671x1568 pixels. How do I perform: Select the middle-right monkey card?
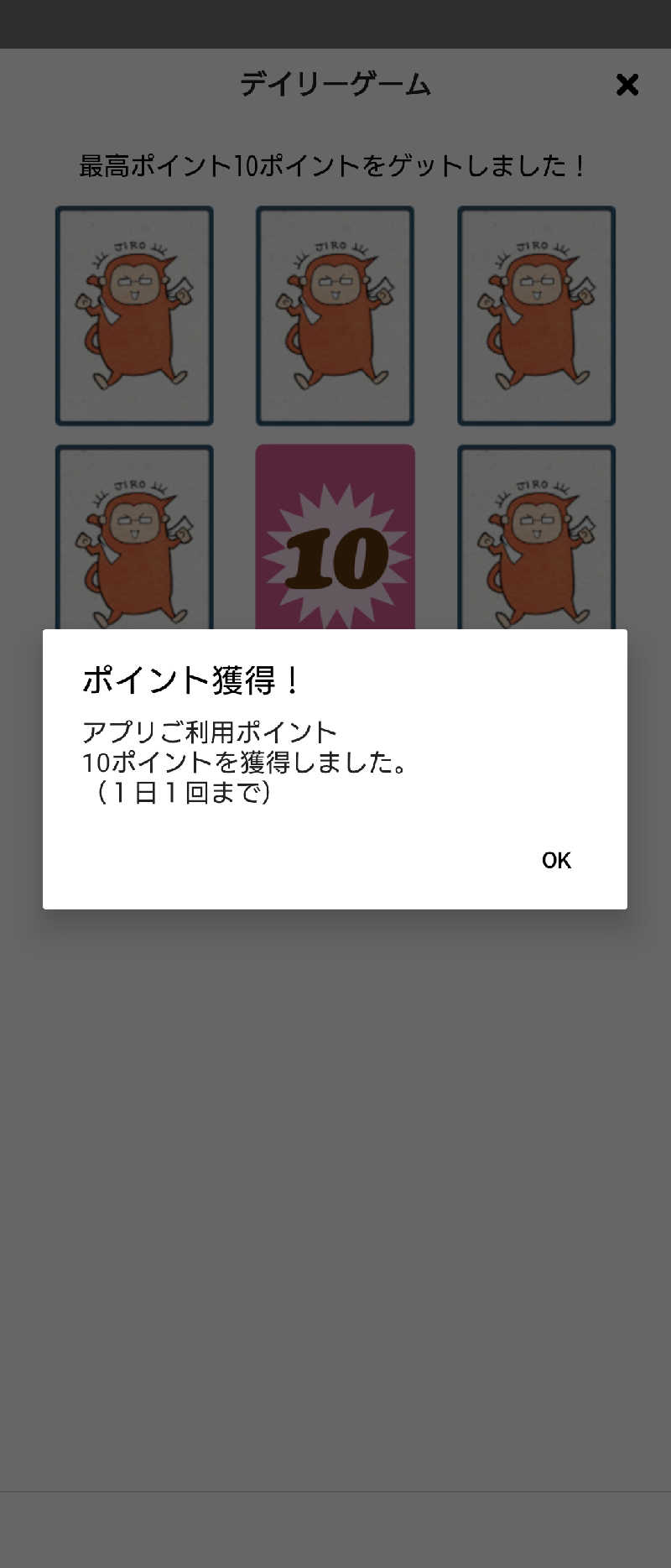tap(535, 537)
